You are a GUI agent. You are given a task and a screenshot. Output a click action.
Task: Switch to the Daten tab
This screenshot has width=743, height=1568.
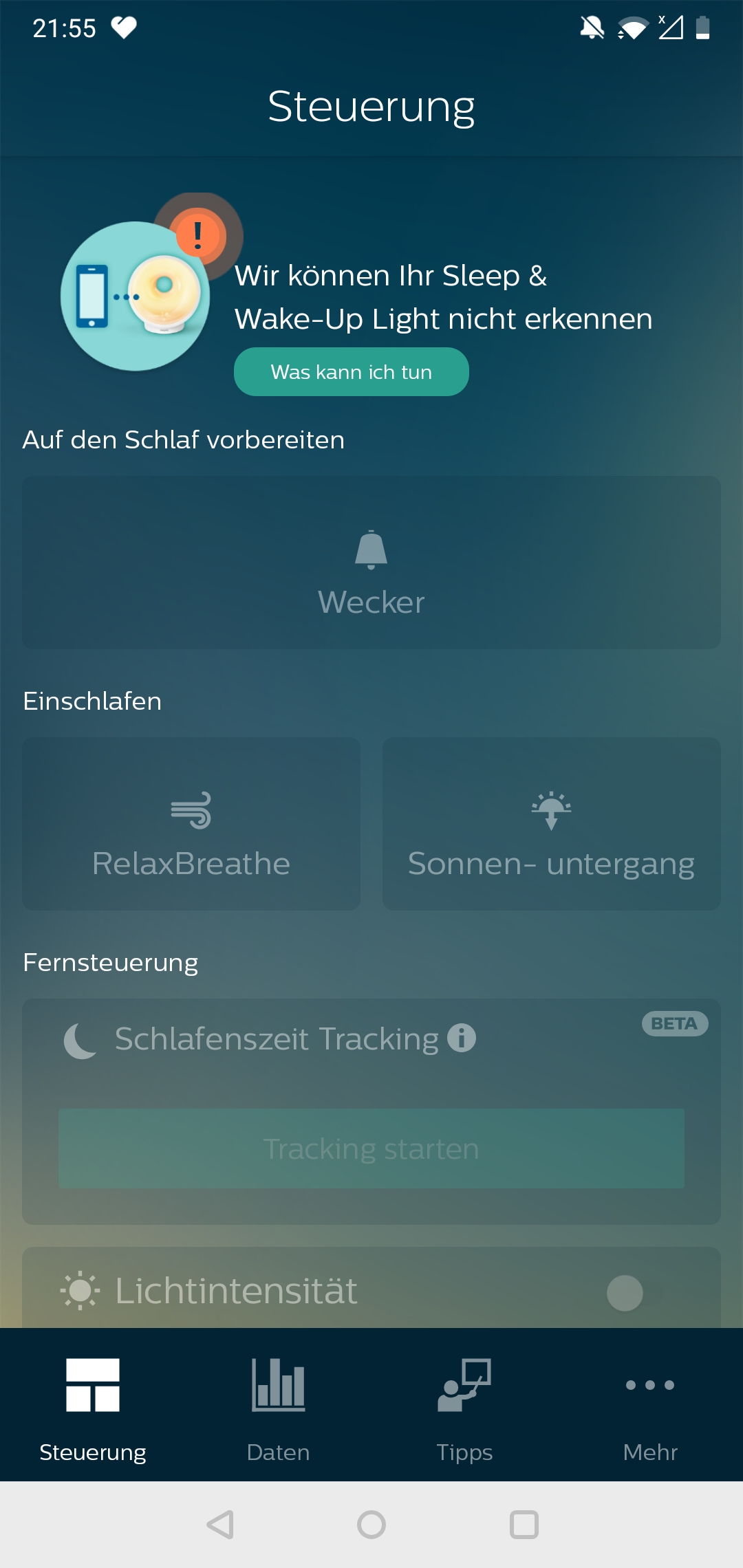(x=279, y=1405)
